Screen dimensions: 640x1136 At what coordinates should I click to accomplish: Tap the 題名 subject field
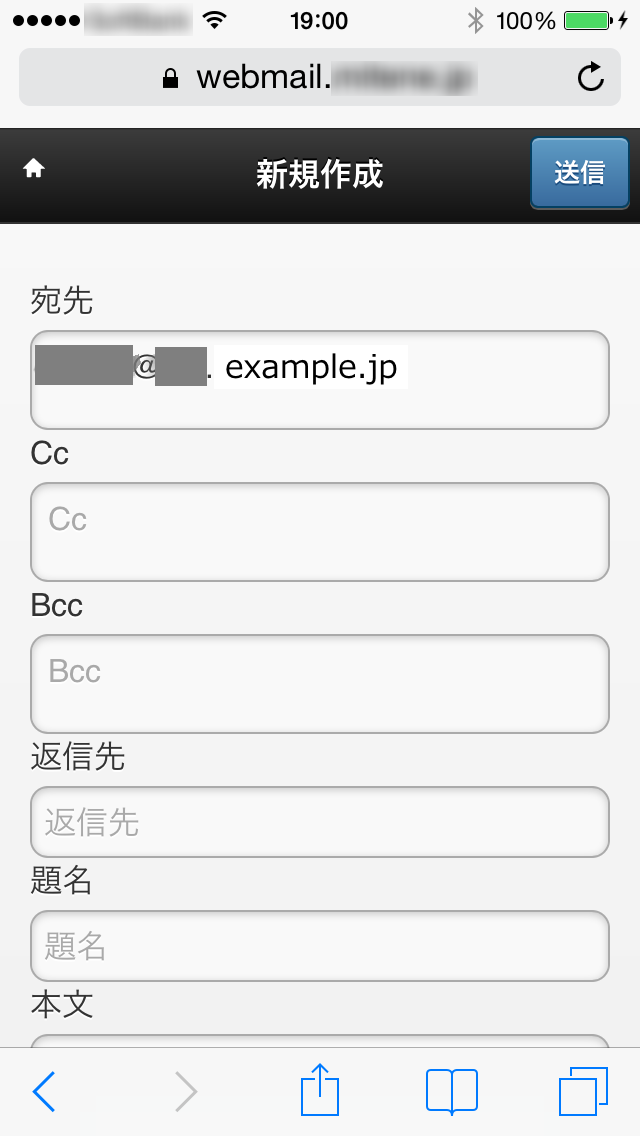320,945
